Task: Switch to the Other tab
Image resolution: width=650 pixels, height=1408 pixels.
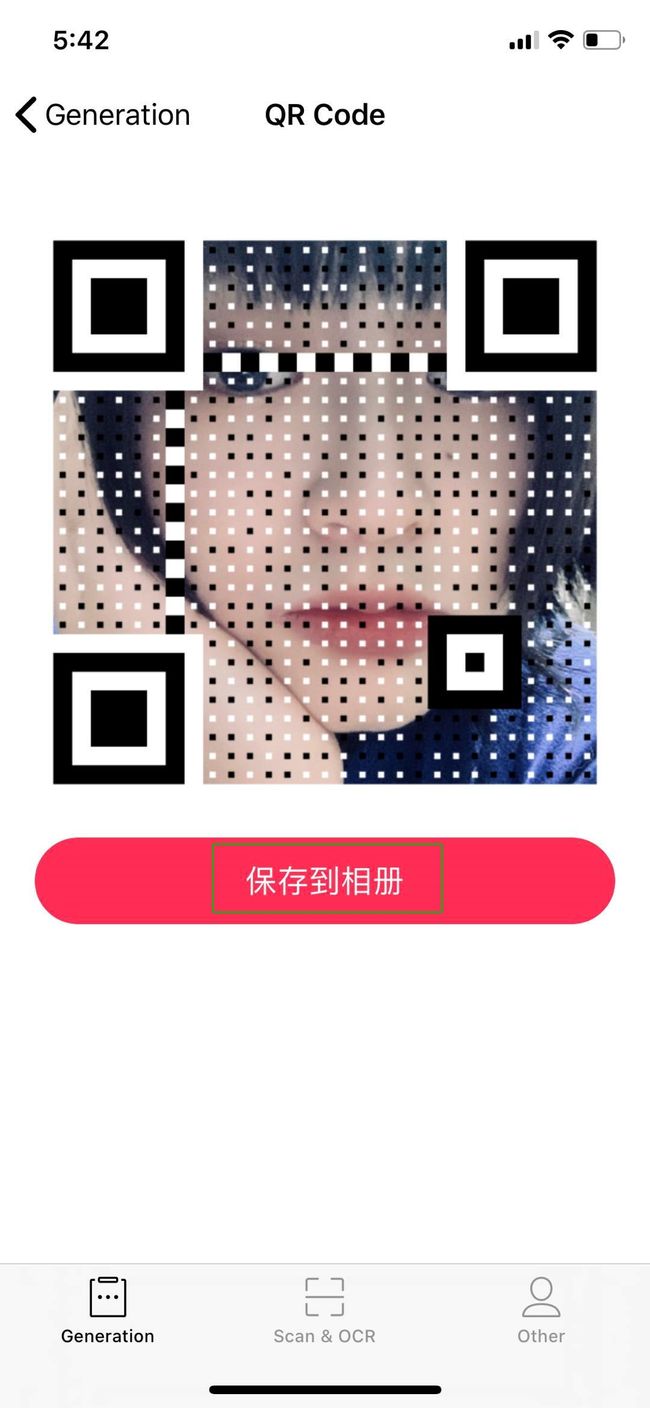Action: 541,1311
